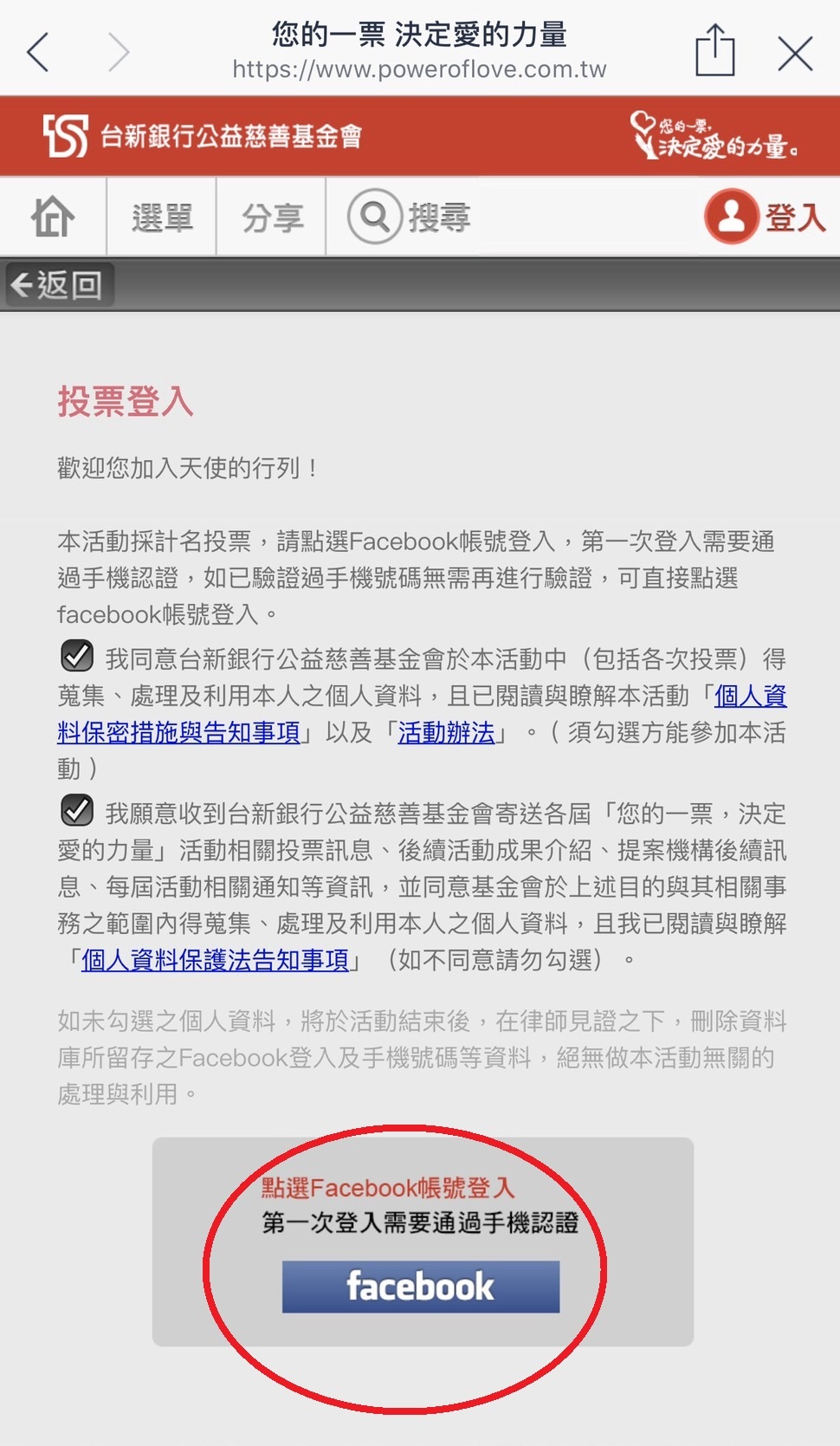Close the in-app browser window
Viewport: 840px width, 1446px height.
[795, 53]
